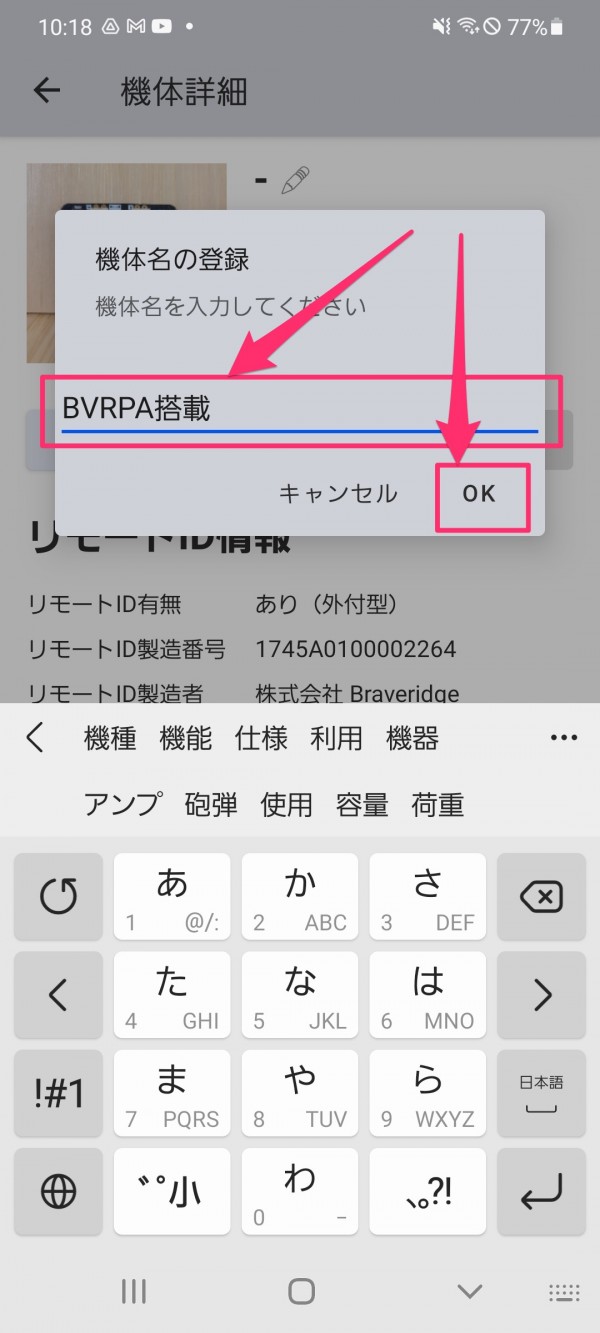Tap the あ key
This screenshot has height=1333, width=600.
(172, 896)
